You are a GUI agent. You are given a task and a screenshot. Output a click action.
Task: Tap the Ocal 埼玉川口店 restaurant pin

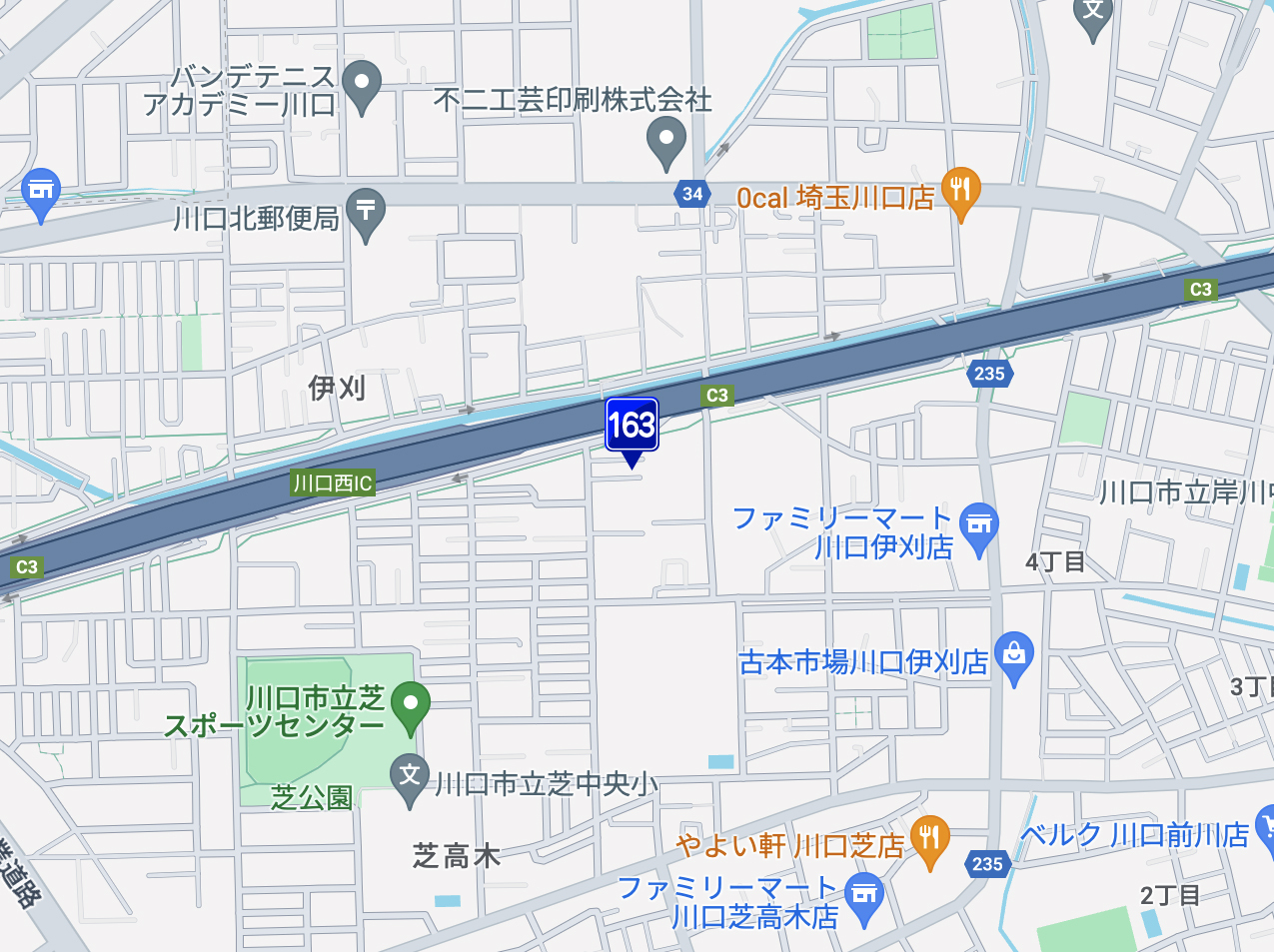coord(960,191)
